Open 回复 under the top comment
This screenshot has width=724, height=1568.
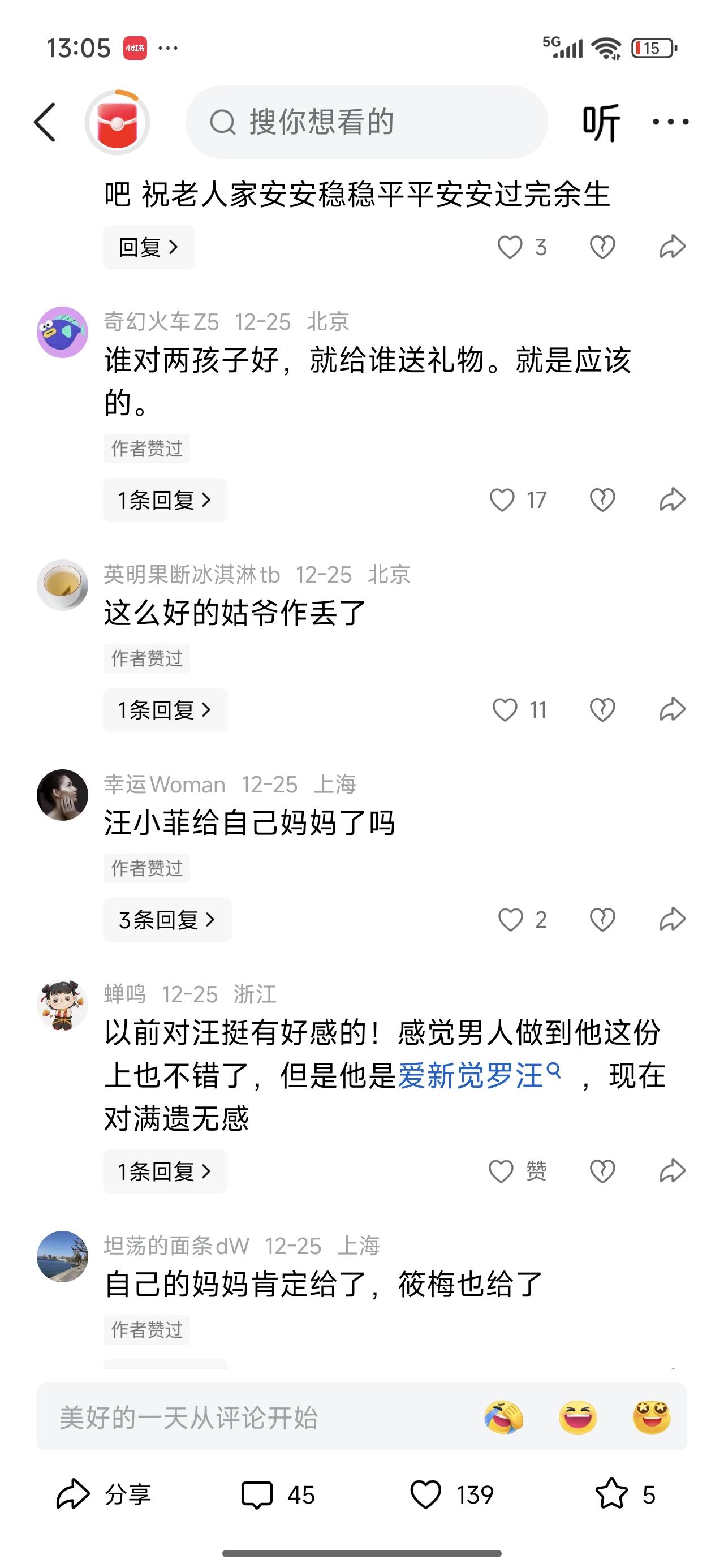(x=148, y=247)
